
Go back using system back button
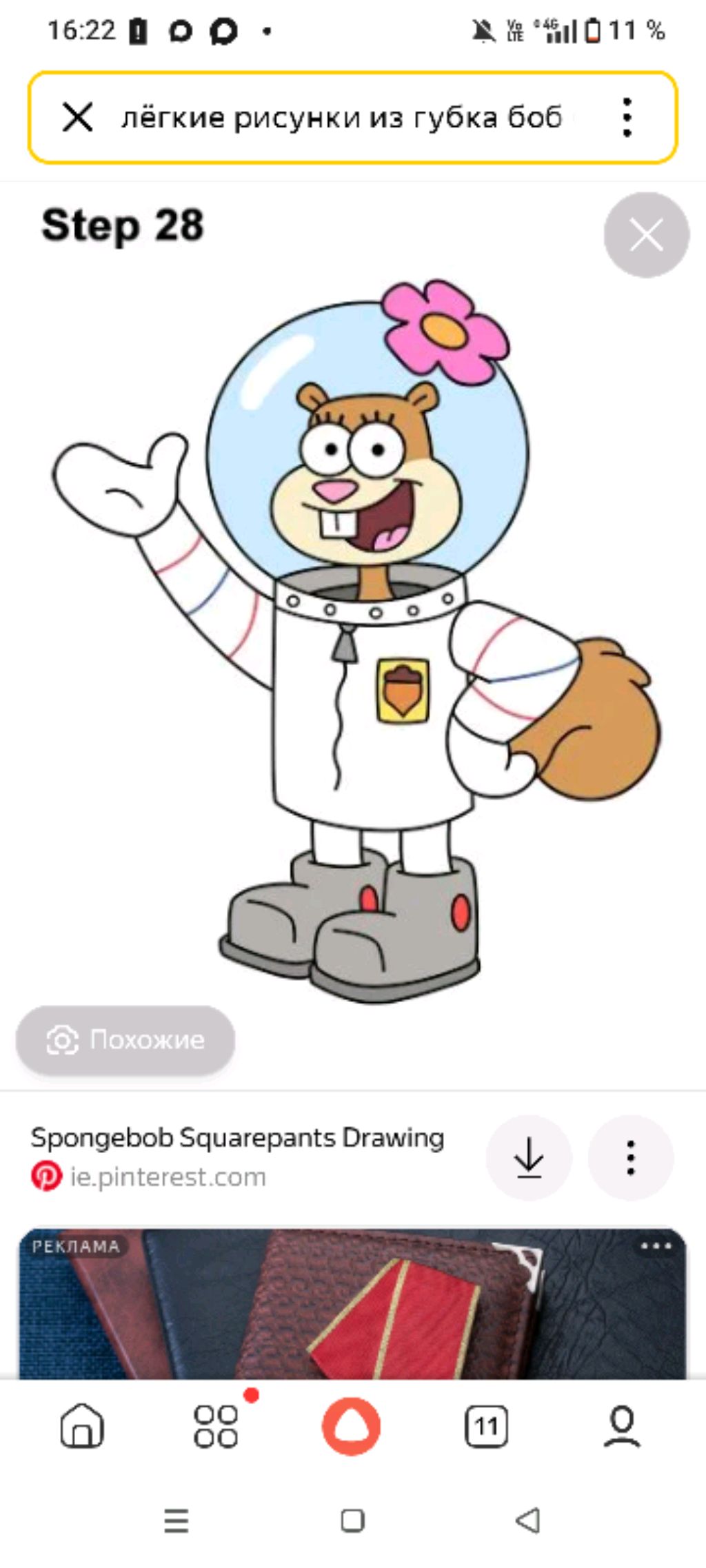point(528,1520)
